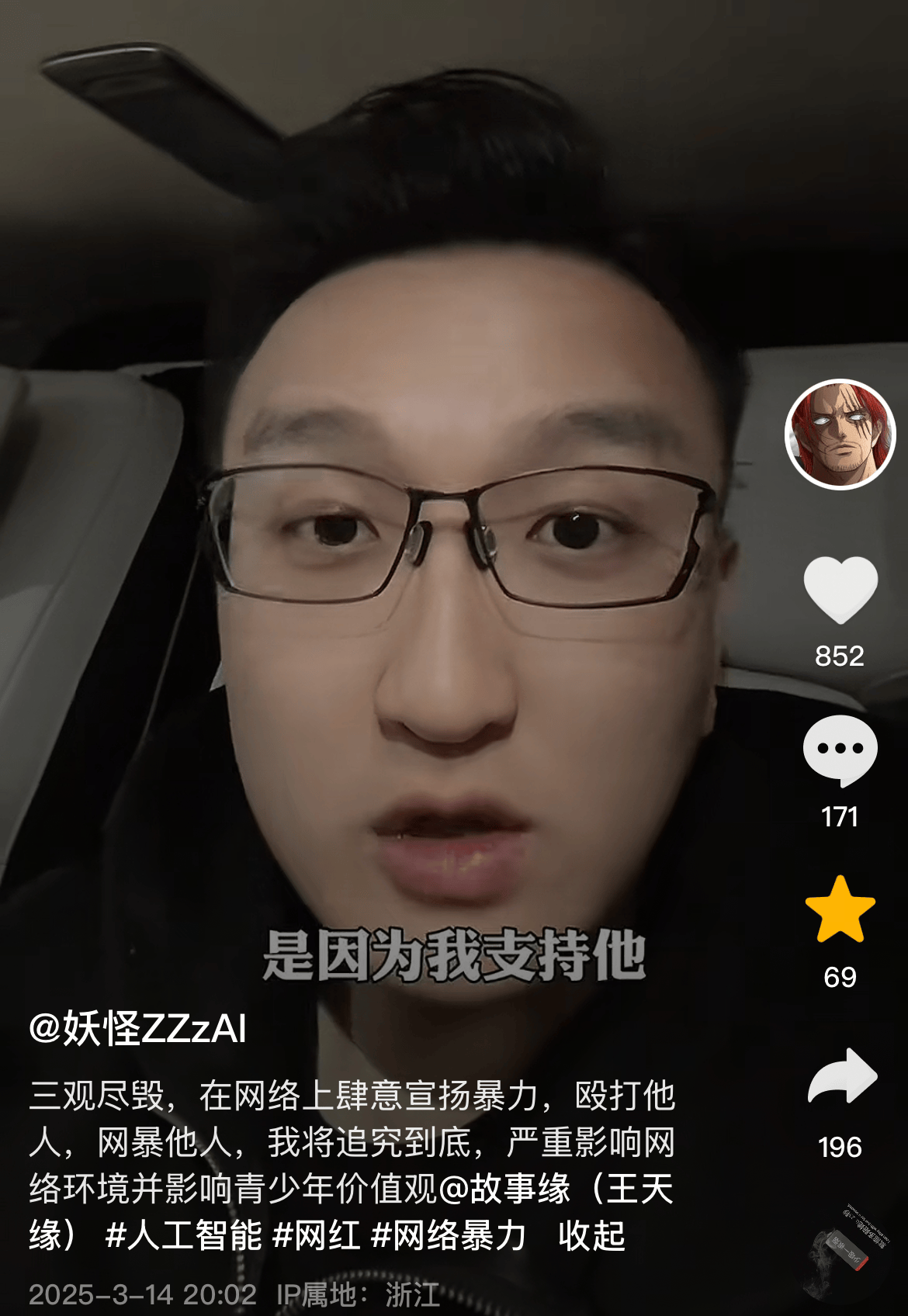Image resolution: width=908 pixels, height=1316 pixels.
Task: Open the comments bubble
Action: (x=840, y=751)
